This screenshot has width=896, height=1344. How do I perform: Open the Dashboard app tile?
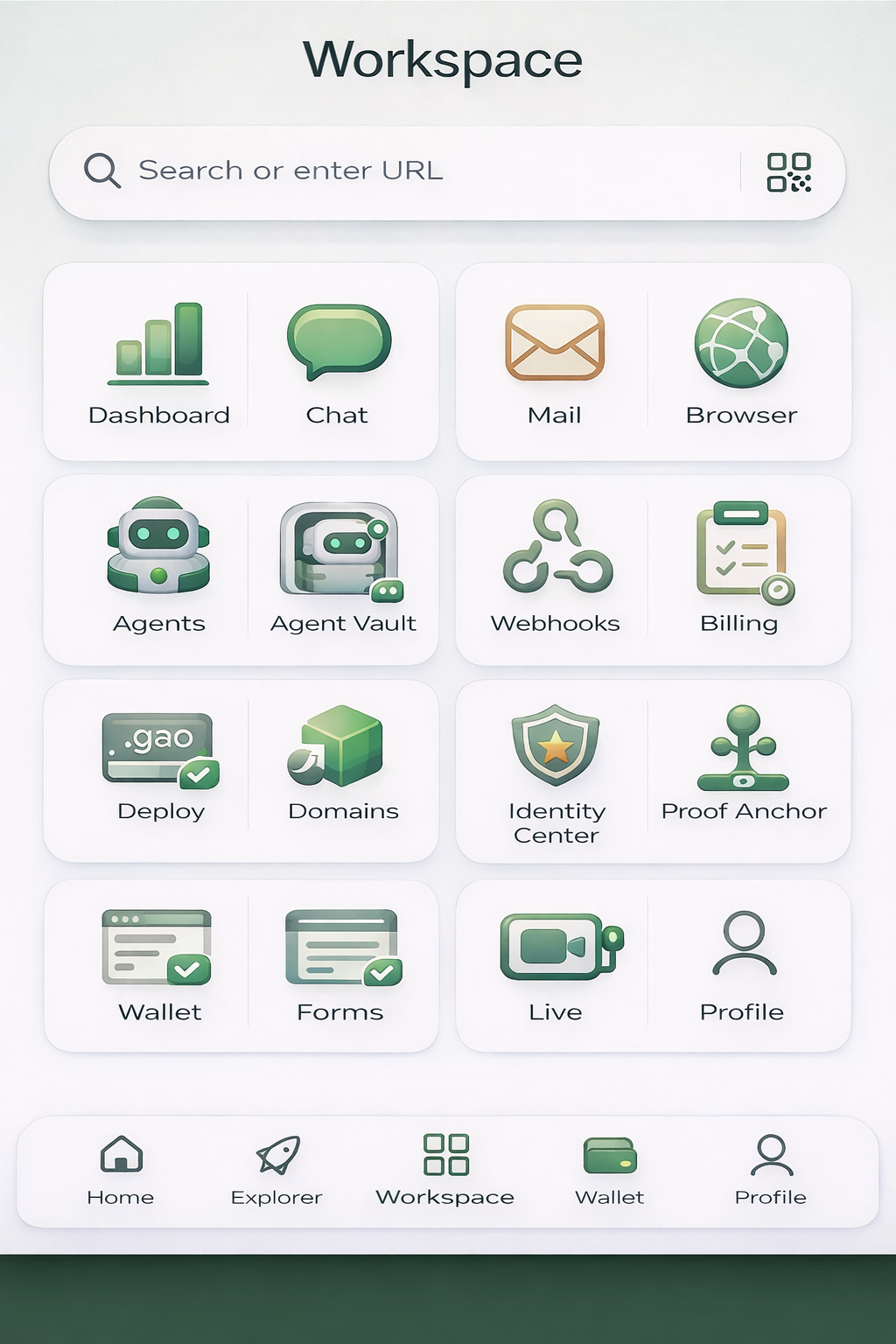[158, 362]
